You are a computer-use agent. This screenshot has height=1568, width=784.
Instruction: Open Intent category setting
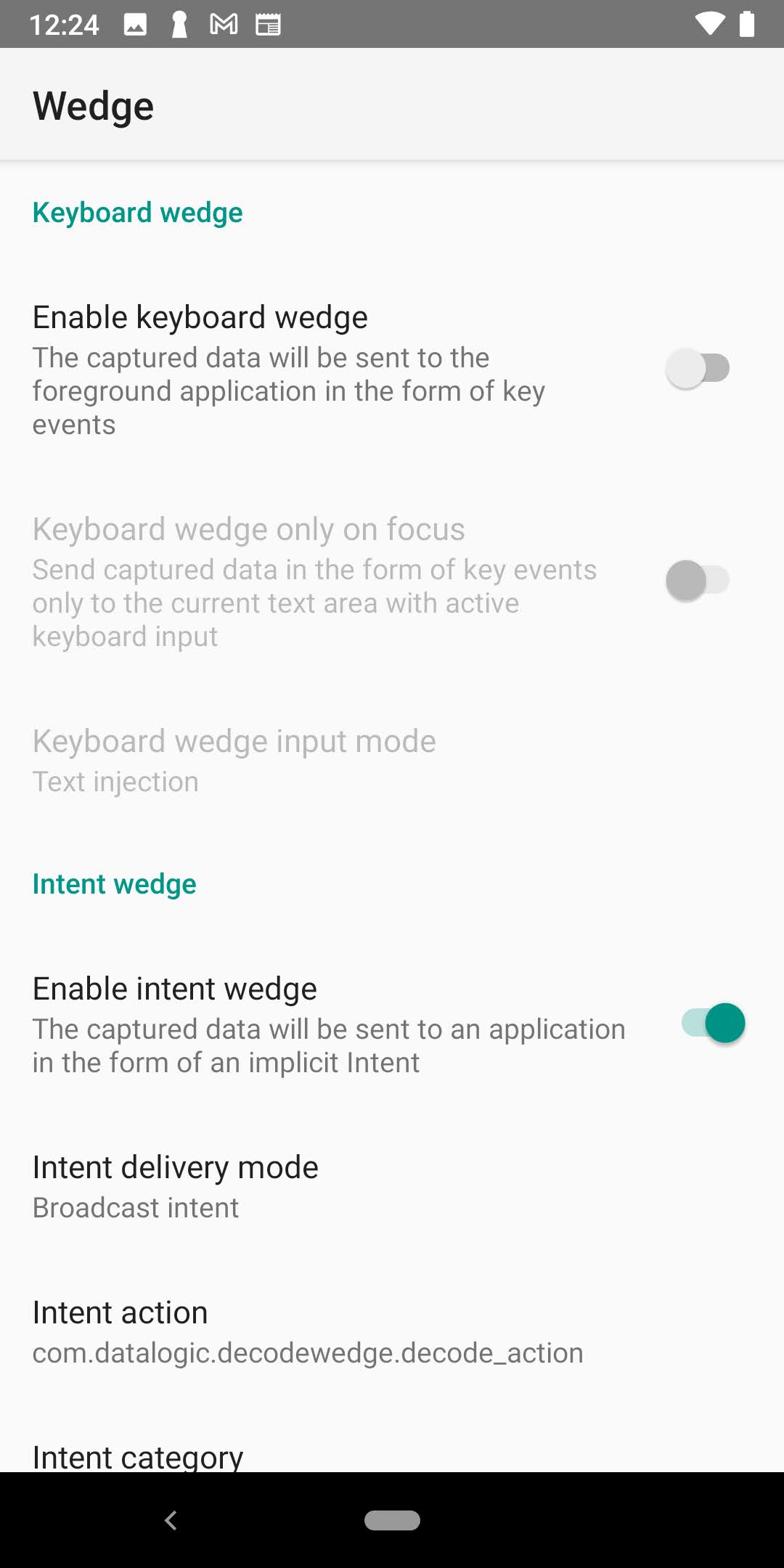(138, 1455)
